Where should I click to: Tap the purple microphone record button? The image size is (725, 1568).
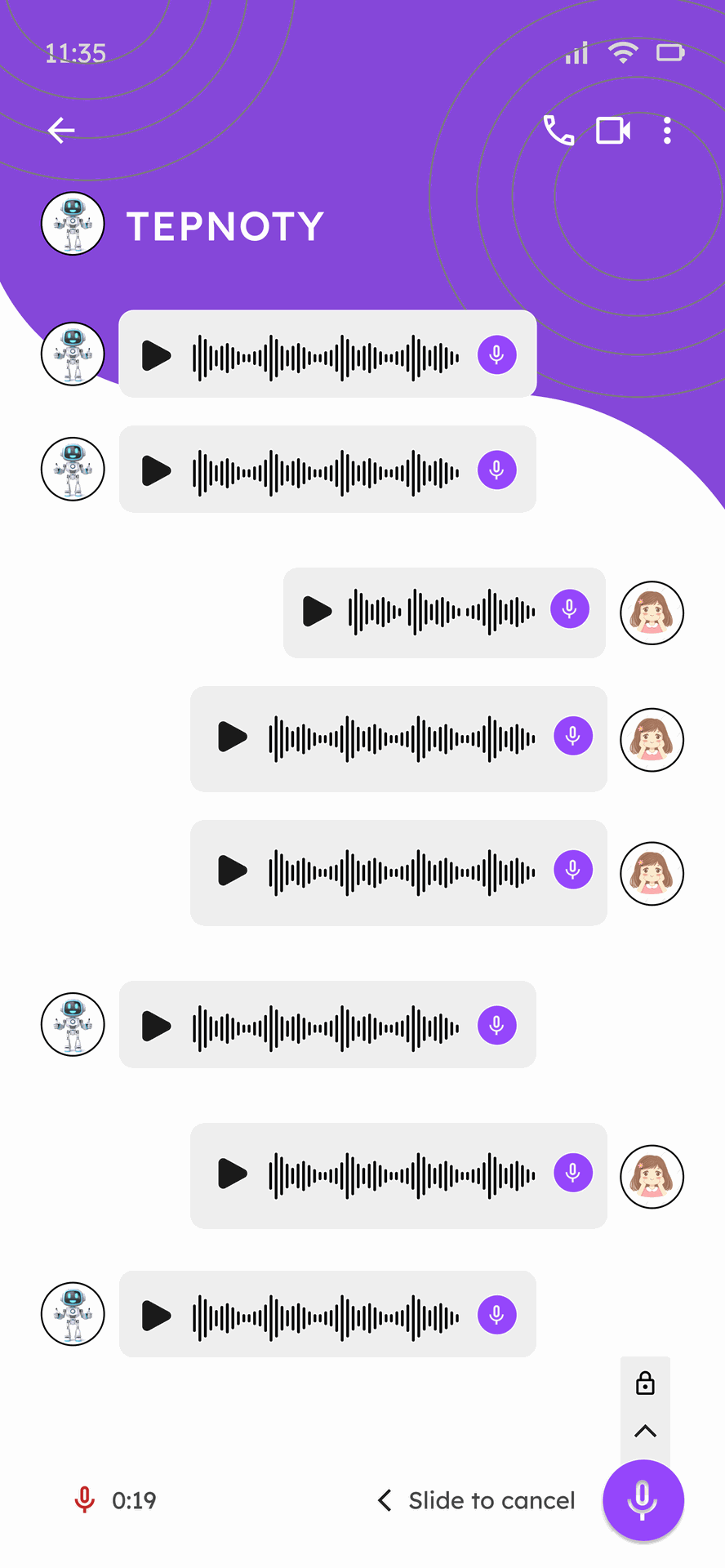[x=643, y=1499]
